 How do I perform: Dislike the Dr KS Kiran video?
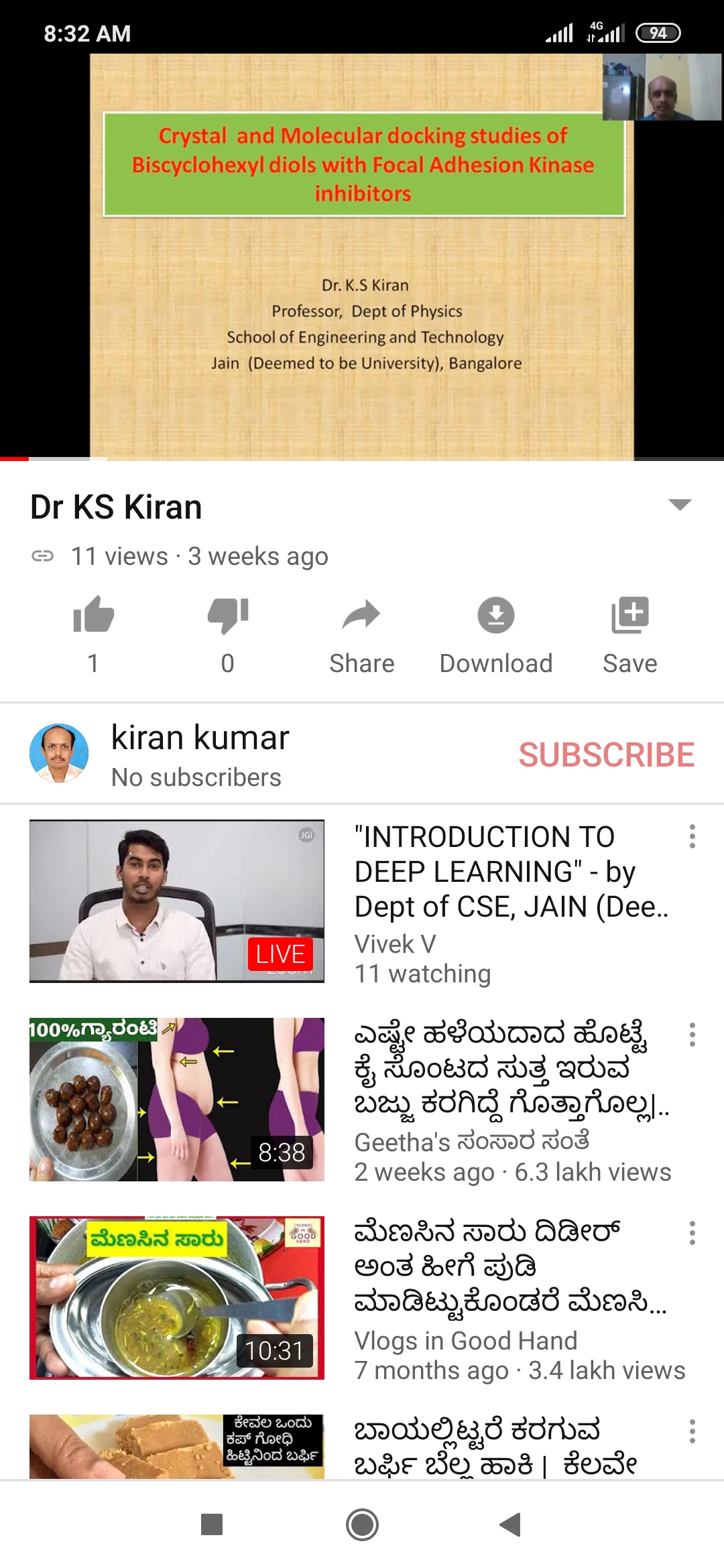click(x=228, y=615)
